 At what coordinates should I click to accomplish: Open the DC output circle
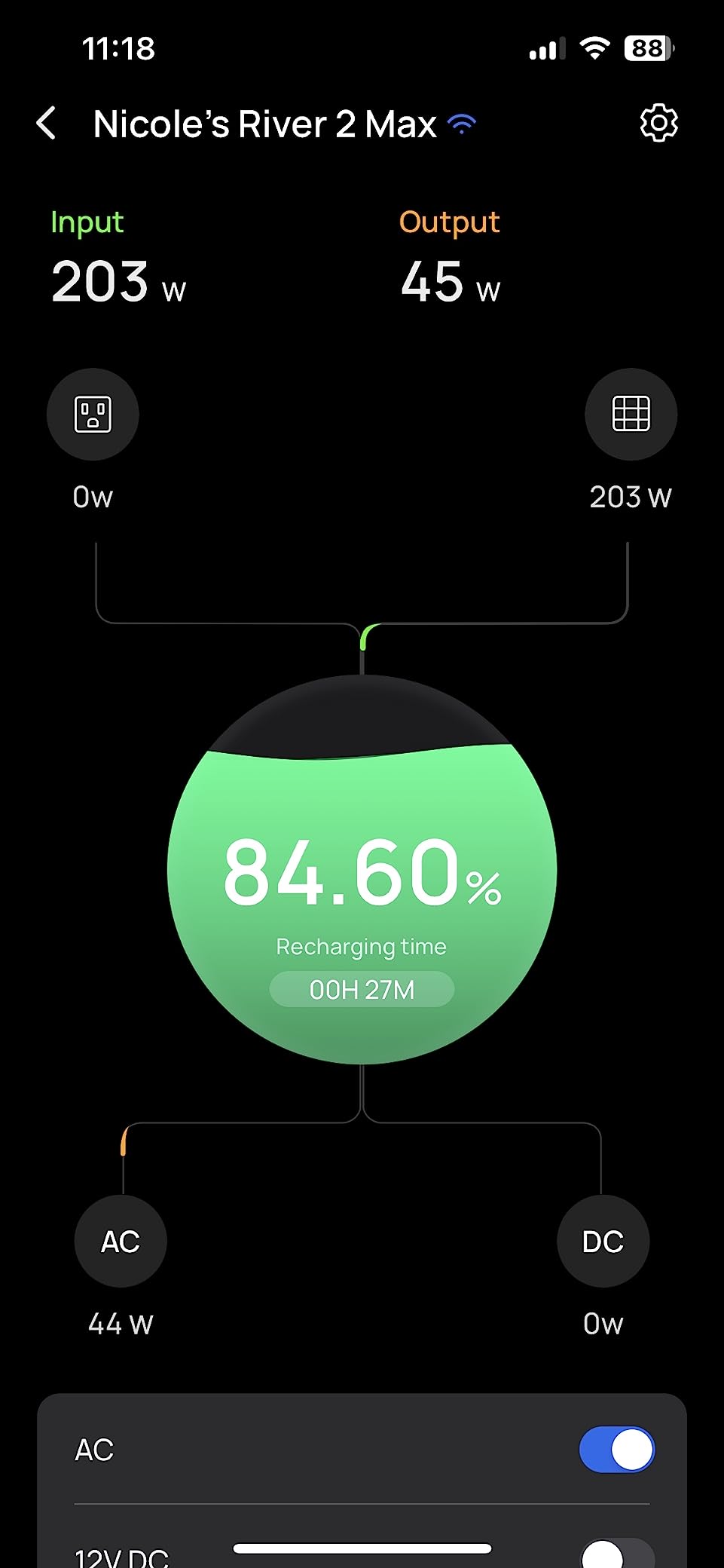click(x=603, y=1241)
